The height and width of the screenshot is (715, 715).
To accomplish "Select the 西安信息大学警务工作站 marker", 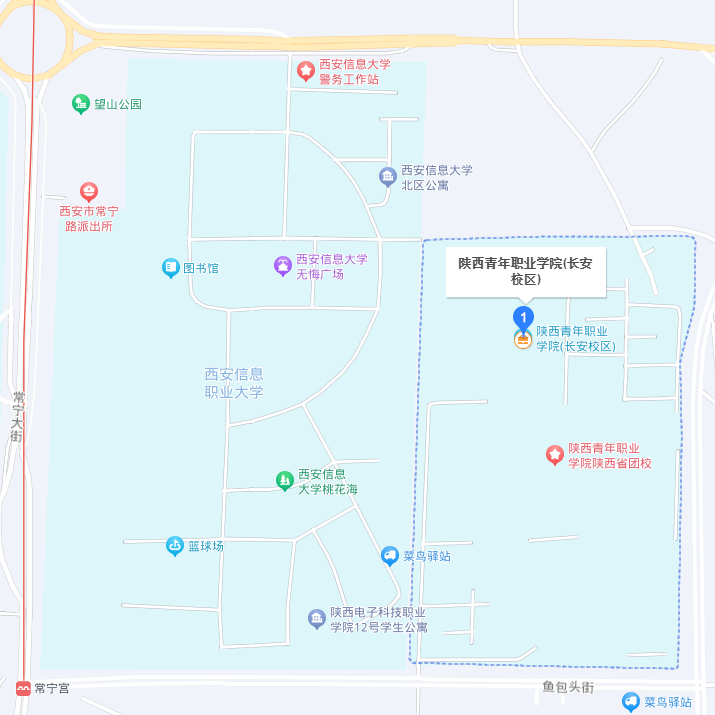I will (306, 71).
